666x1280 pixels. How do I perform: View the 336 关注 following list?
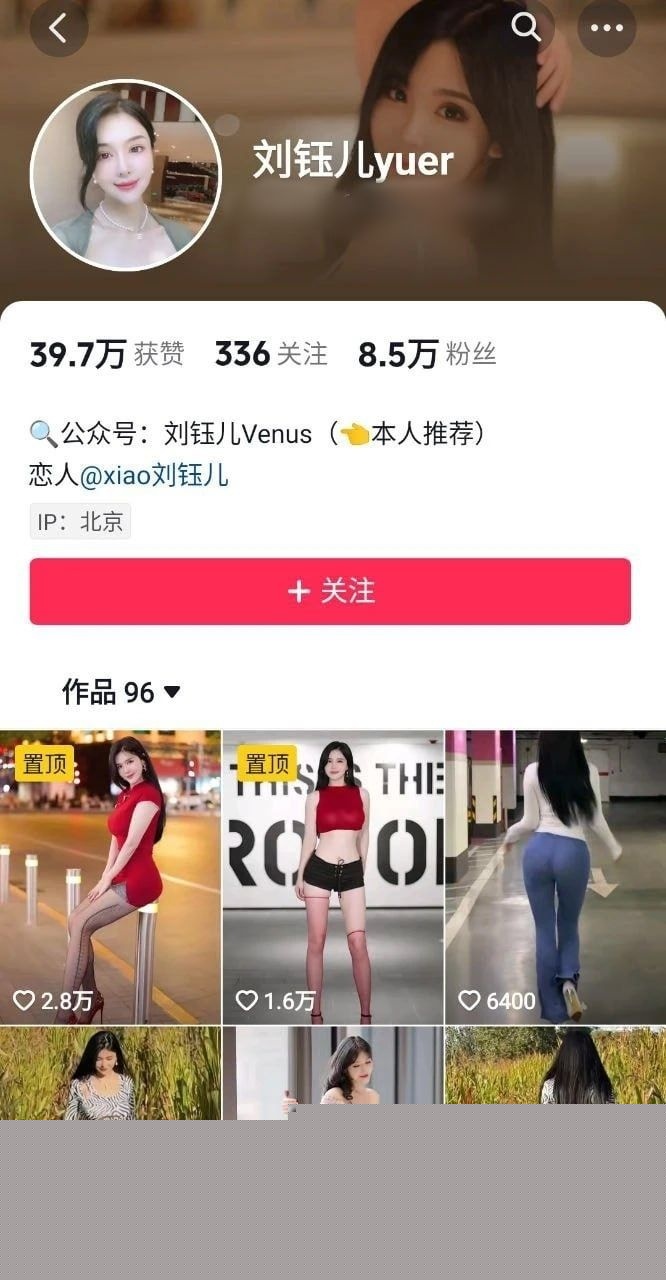point(271,354)
